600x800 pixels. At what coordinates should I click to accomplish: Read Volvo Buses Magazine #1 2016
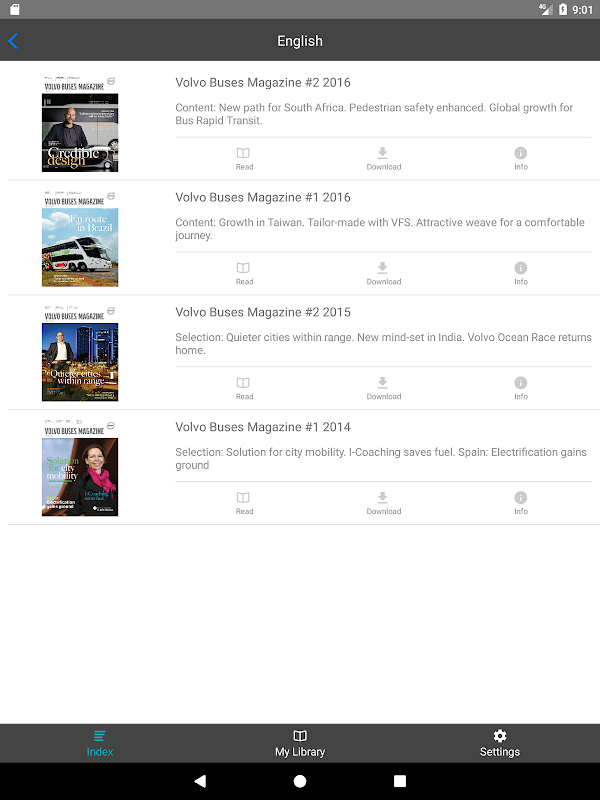point(244,273)
